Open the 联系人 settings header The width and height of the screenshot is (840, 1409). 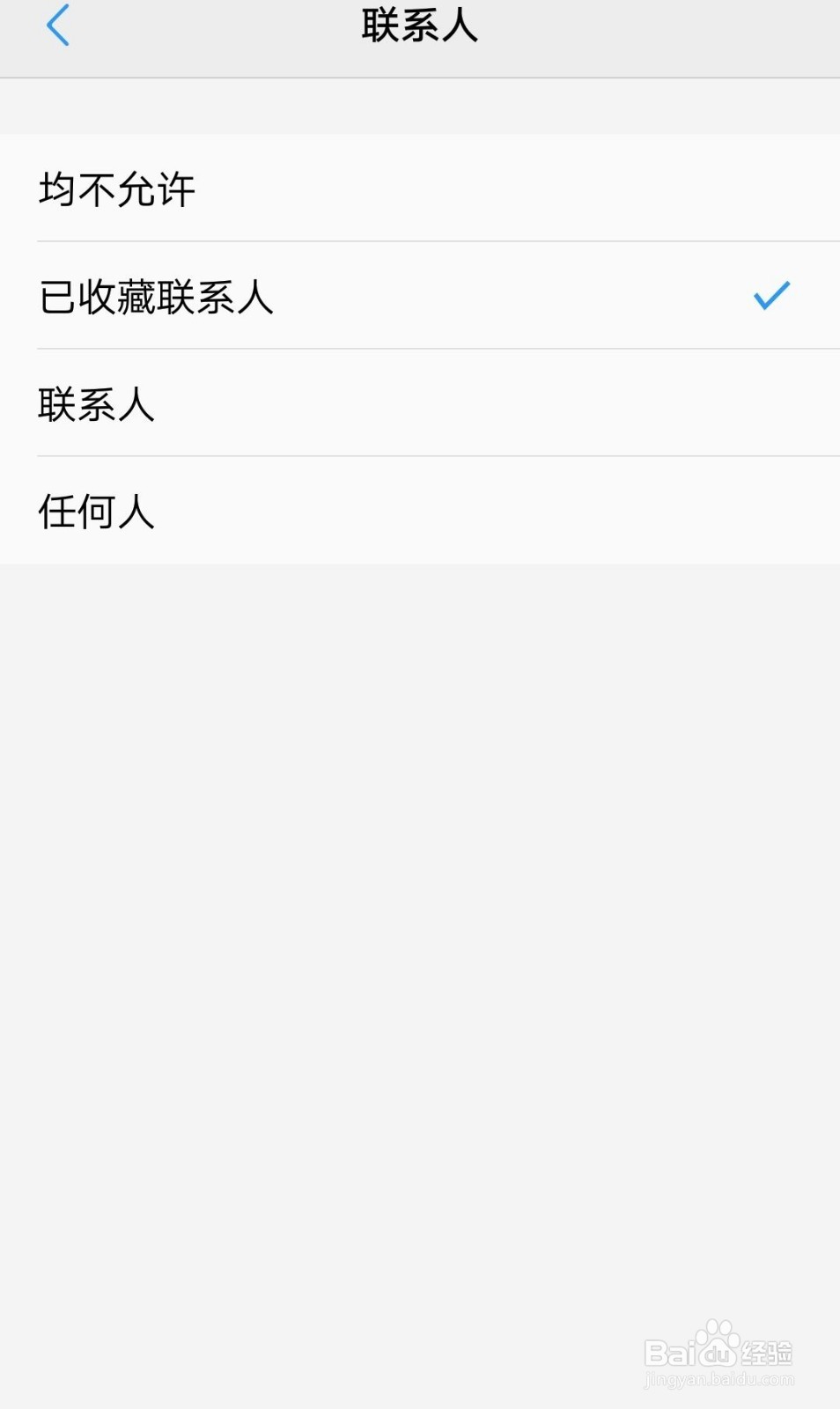(x=420, y=26)
